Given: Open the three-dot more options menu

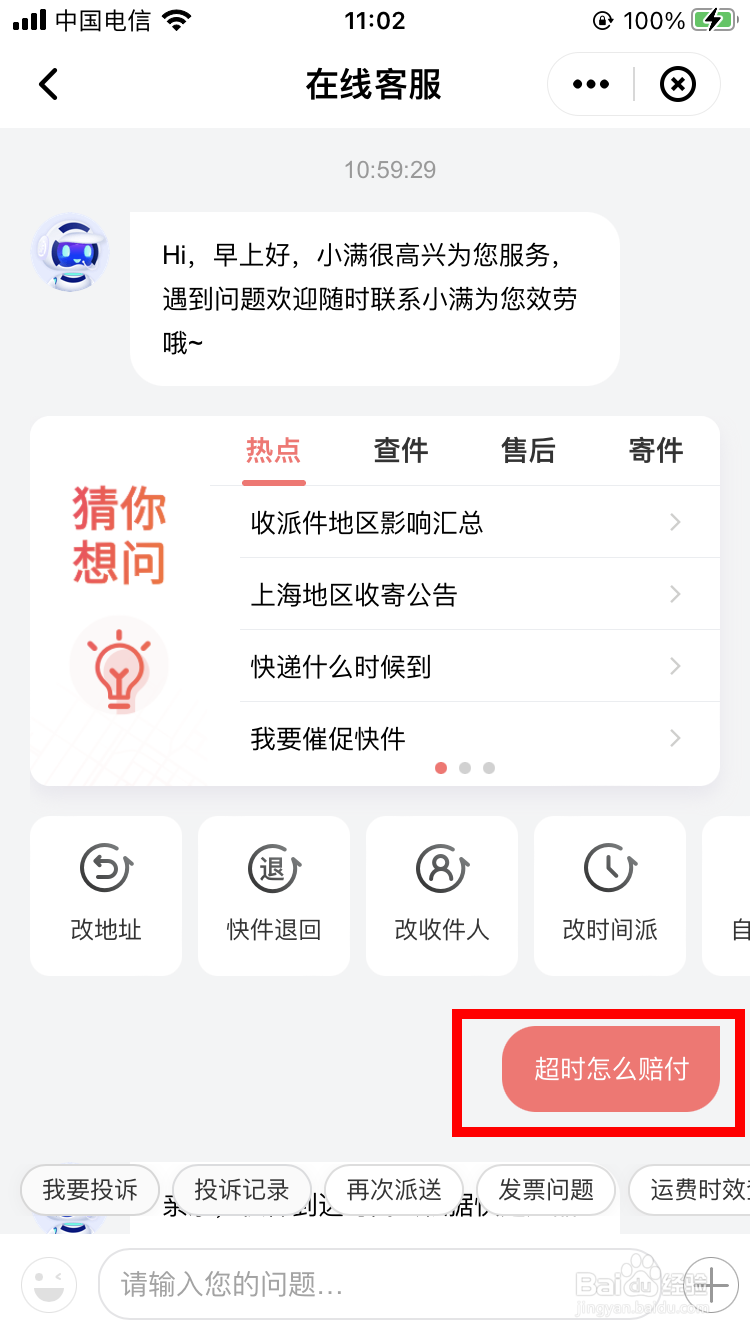Looking at the screenshot, I should point(589,84).
